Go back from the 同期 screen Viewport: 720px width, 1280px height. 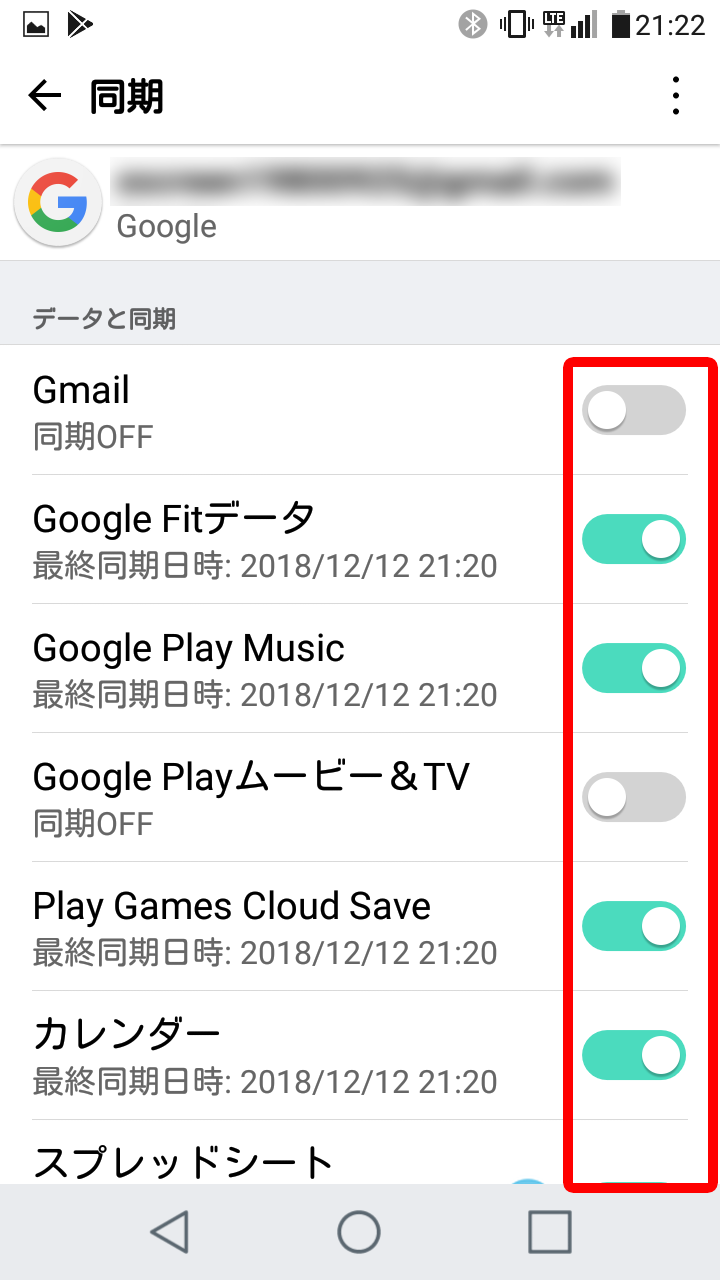click(45, 96)
